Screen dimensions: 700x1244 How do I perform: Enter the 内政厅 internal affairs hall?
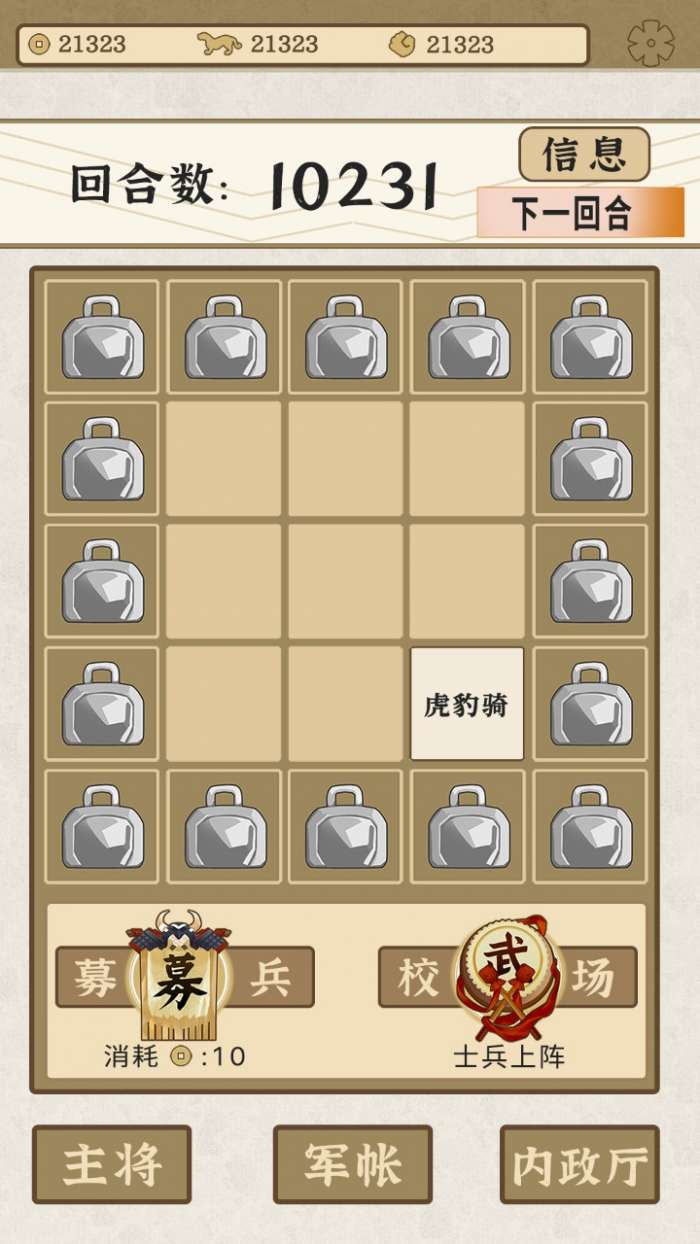point(580,1164)
